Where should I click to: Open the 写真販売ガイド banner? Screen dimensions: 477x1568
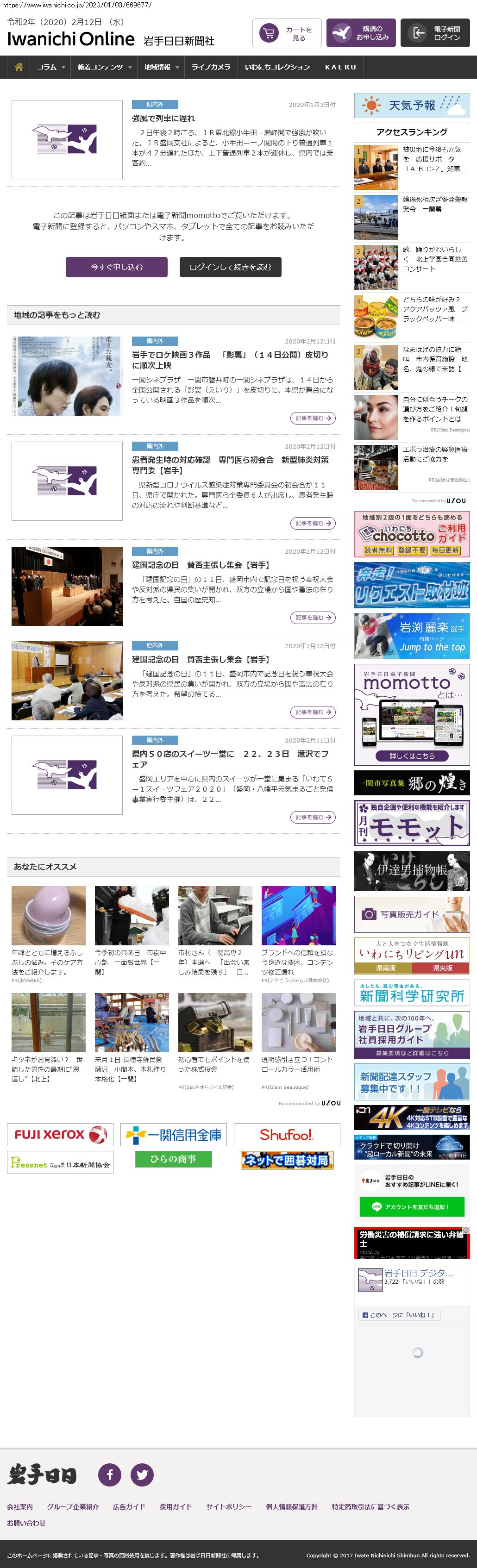click(x=412, y=914)
